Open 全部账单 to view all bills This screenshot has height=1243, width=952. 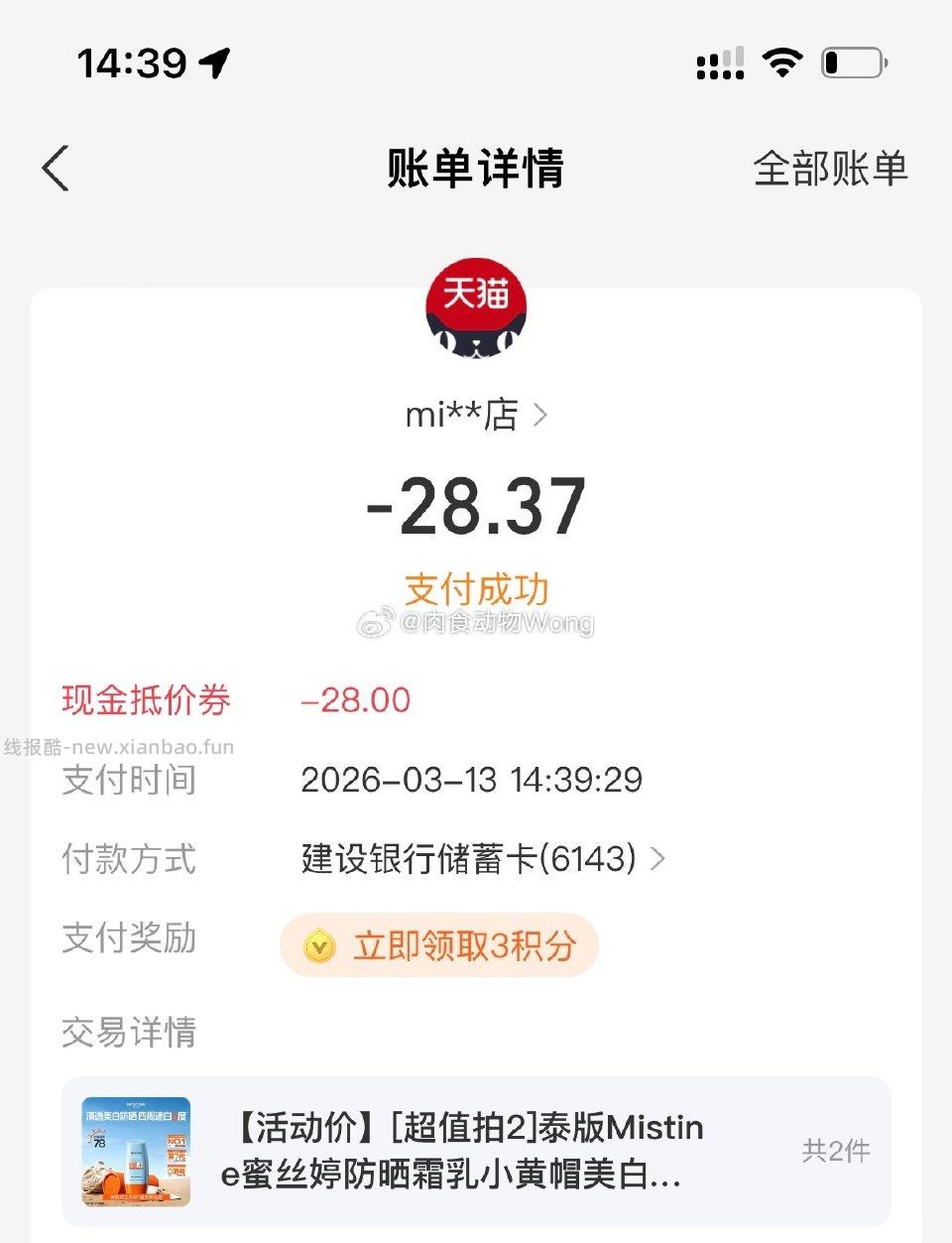(x=830, y=169)
